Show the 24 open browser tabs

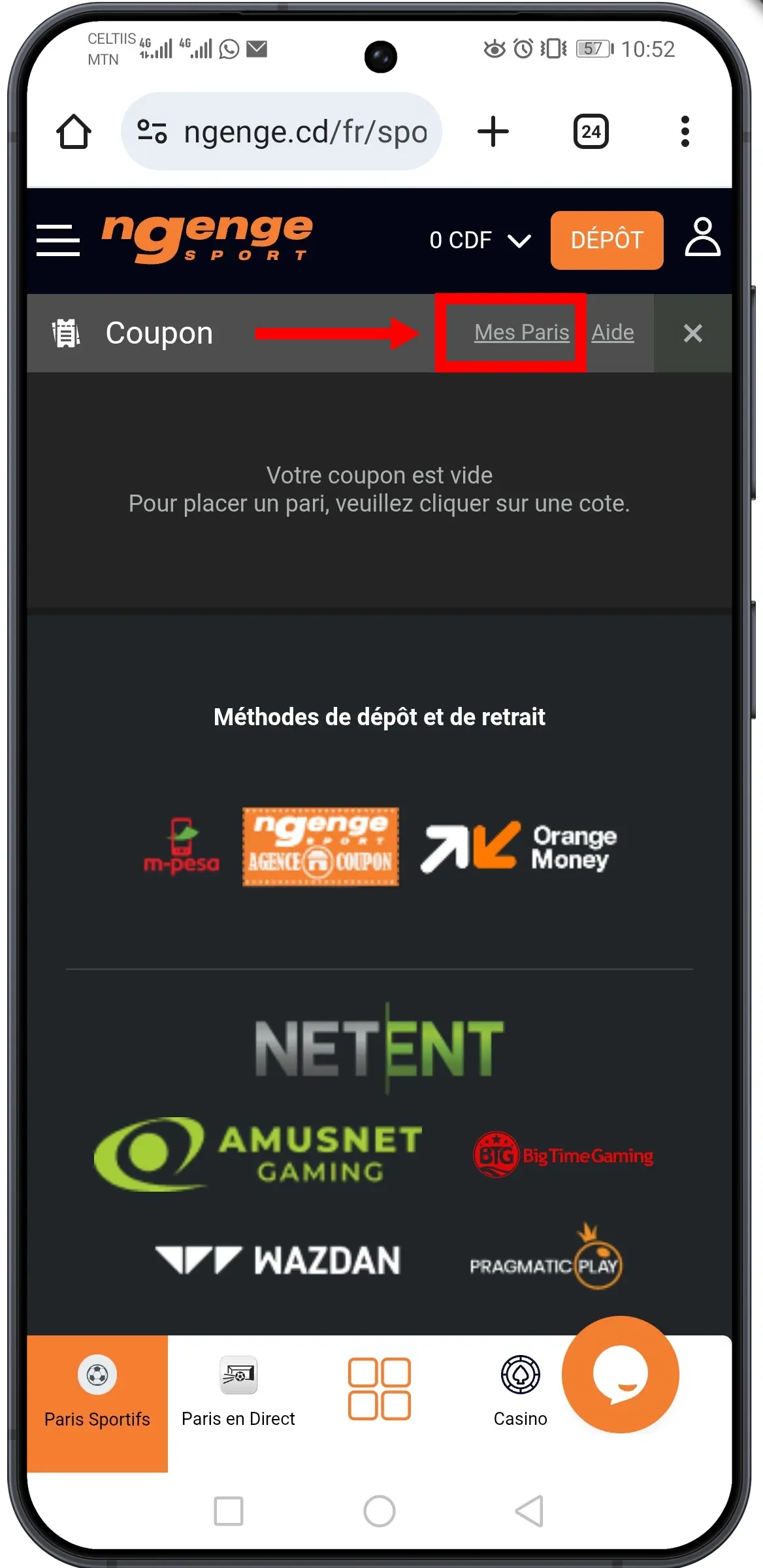click(x=591, y=132)
